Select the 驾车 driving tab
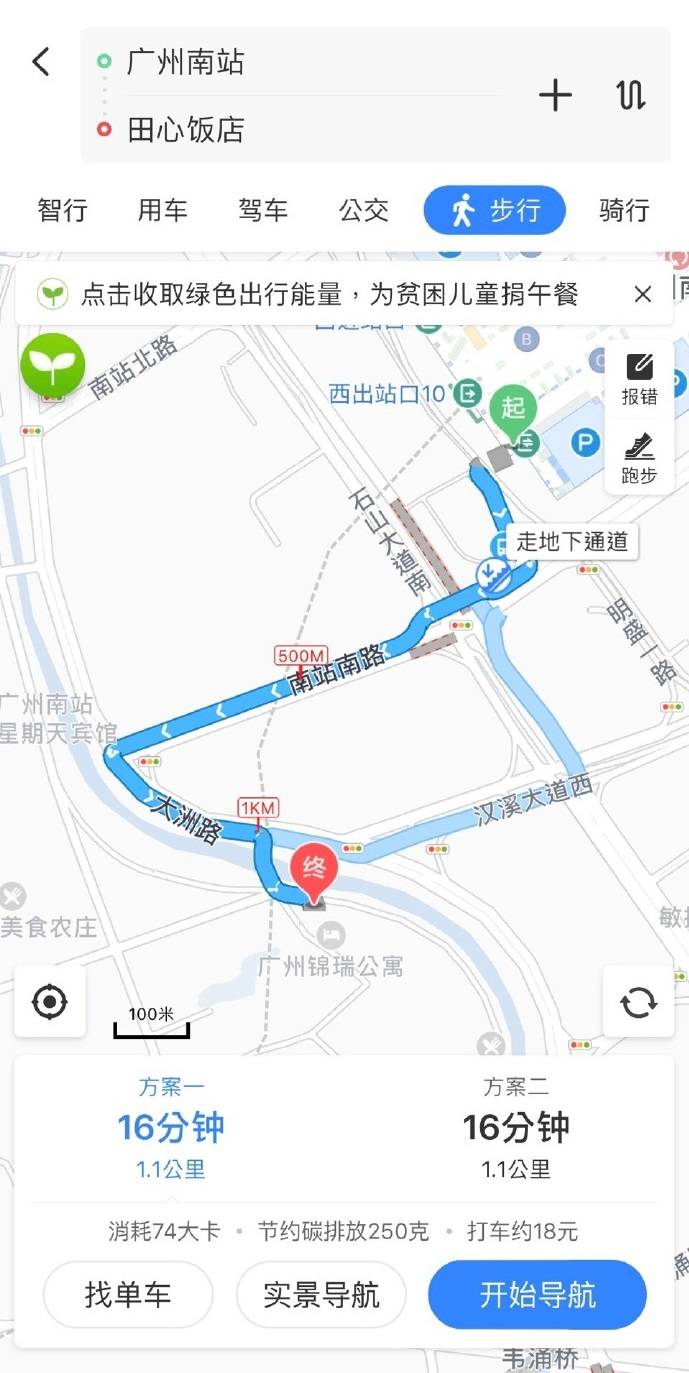689x1373 pixels. pos(263,211)
